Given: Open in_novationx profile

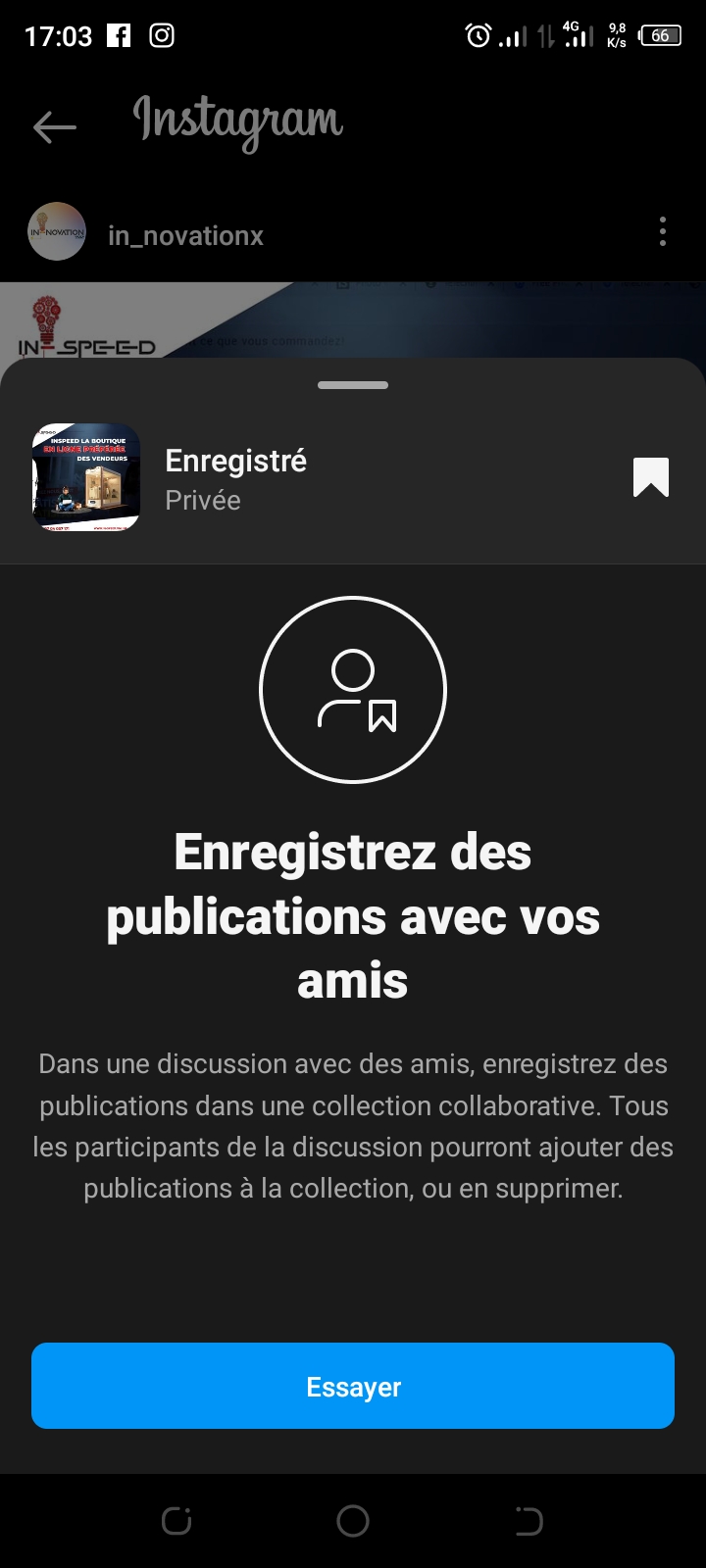Looking at the screenshot, I should [185, 235].
